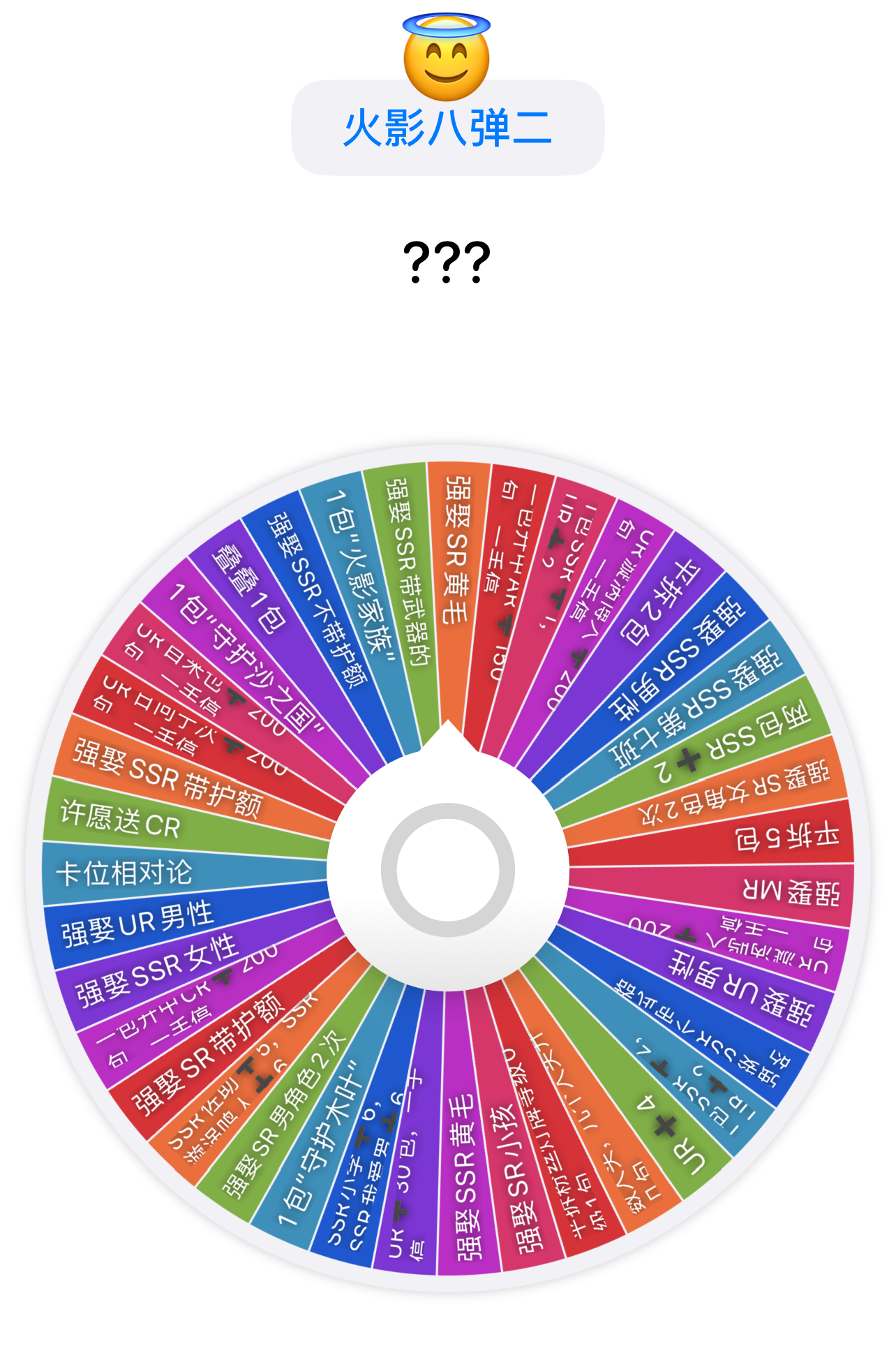Open the 火影八弹二 wheel title selector

[x=447, y=128]
